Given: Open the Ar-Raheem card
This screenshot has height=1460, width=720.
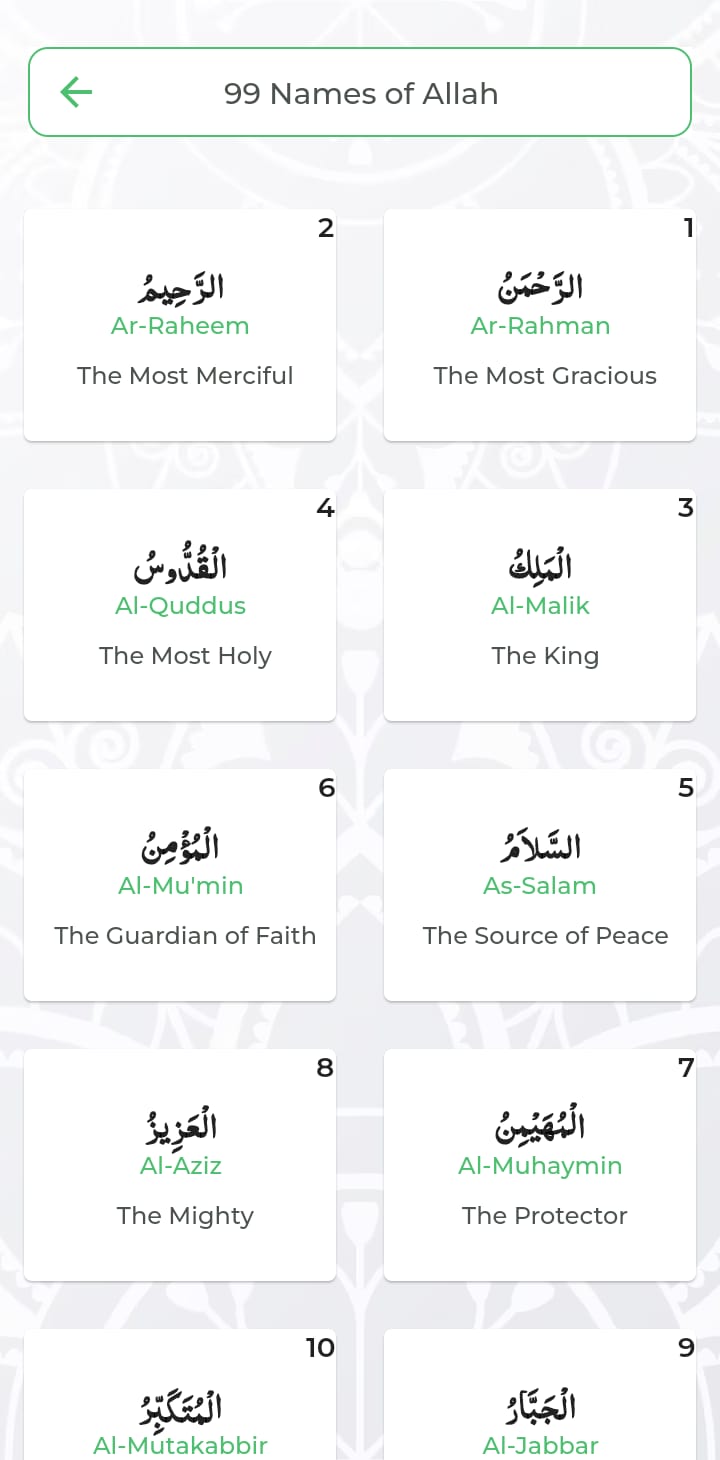Looking at the screenshot, I should 180,325.
